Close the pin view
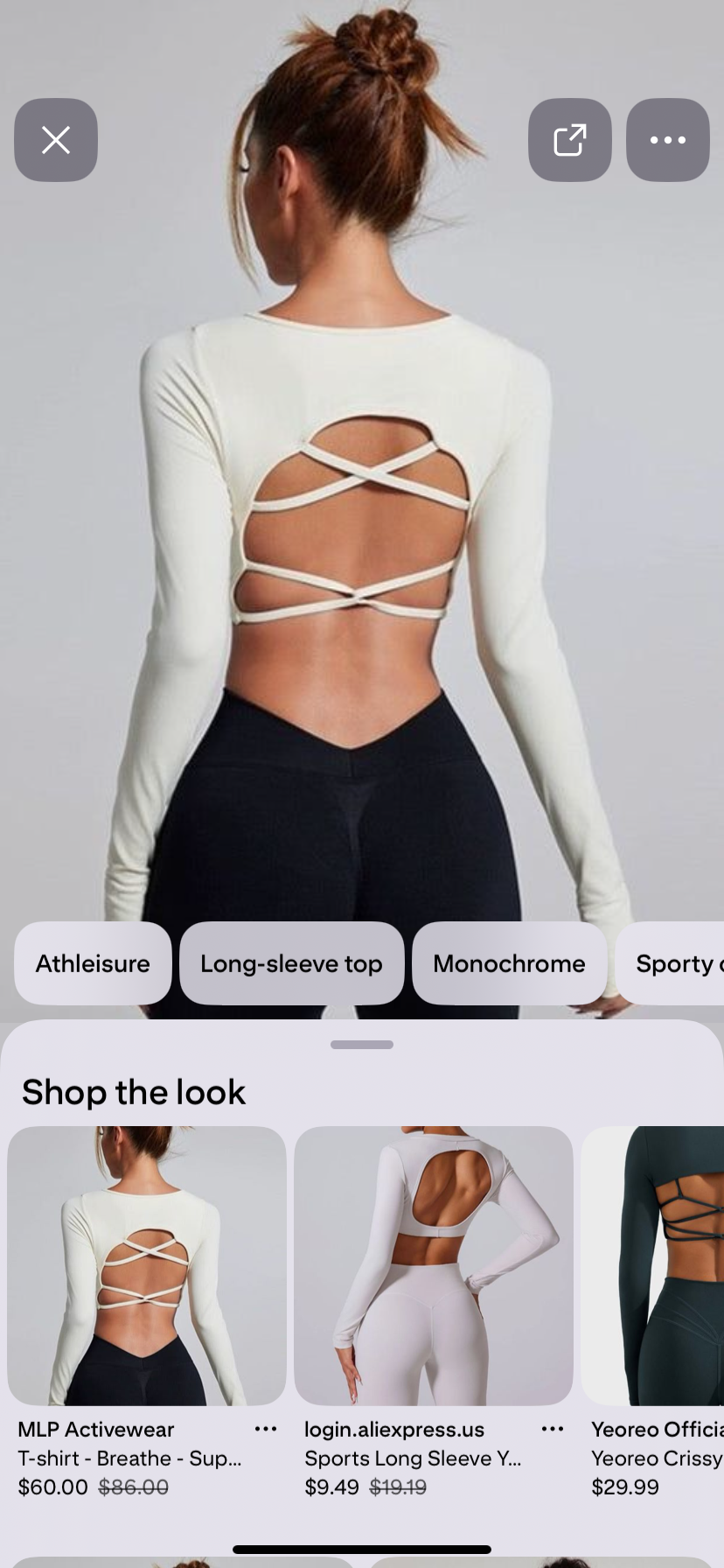The image size is (724, 1568). tap(56, 140)
